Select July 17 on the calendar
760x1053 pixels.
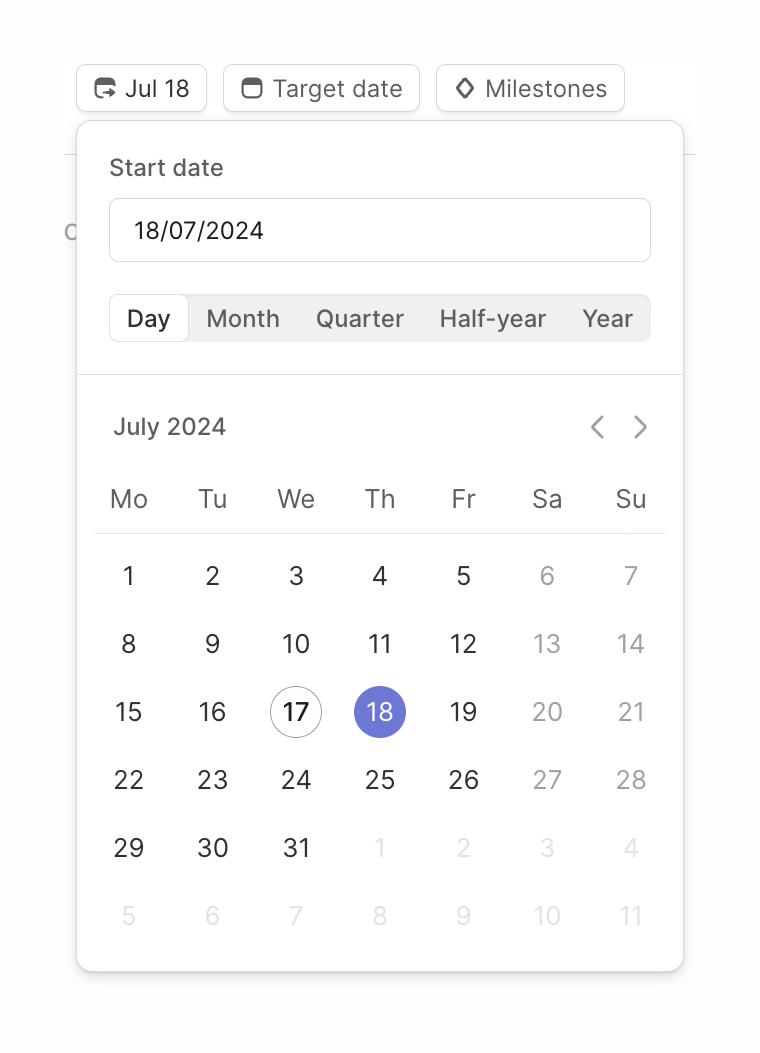coord(296,712)
